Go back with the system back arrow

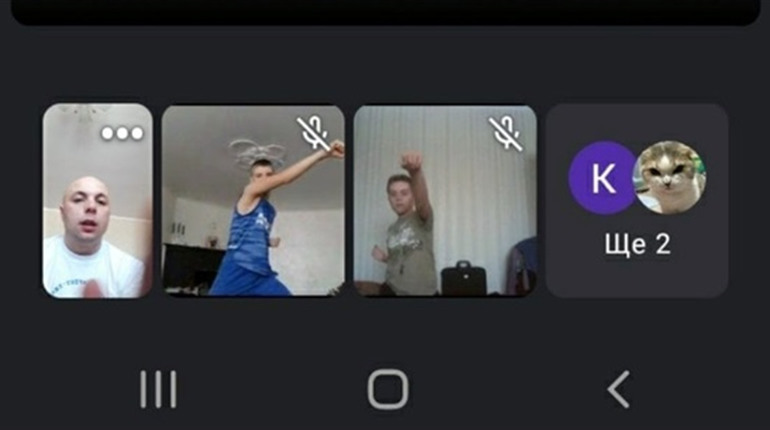[619, 389]
